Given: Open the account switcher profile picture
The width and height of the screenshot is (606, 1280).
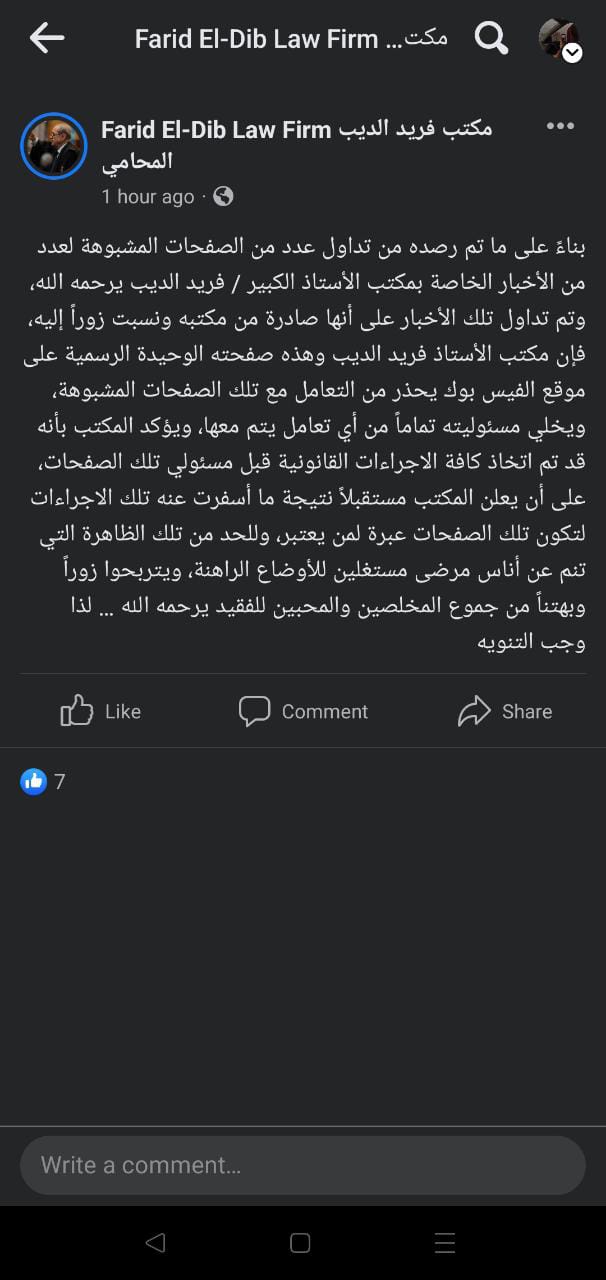Looking at the screenshot, I should 559,39.
